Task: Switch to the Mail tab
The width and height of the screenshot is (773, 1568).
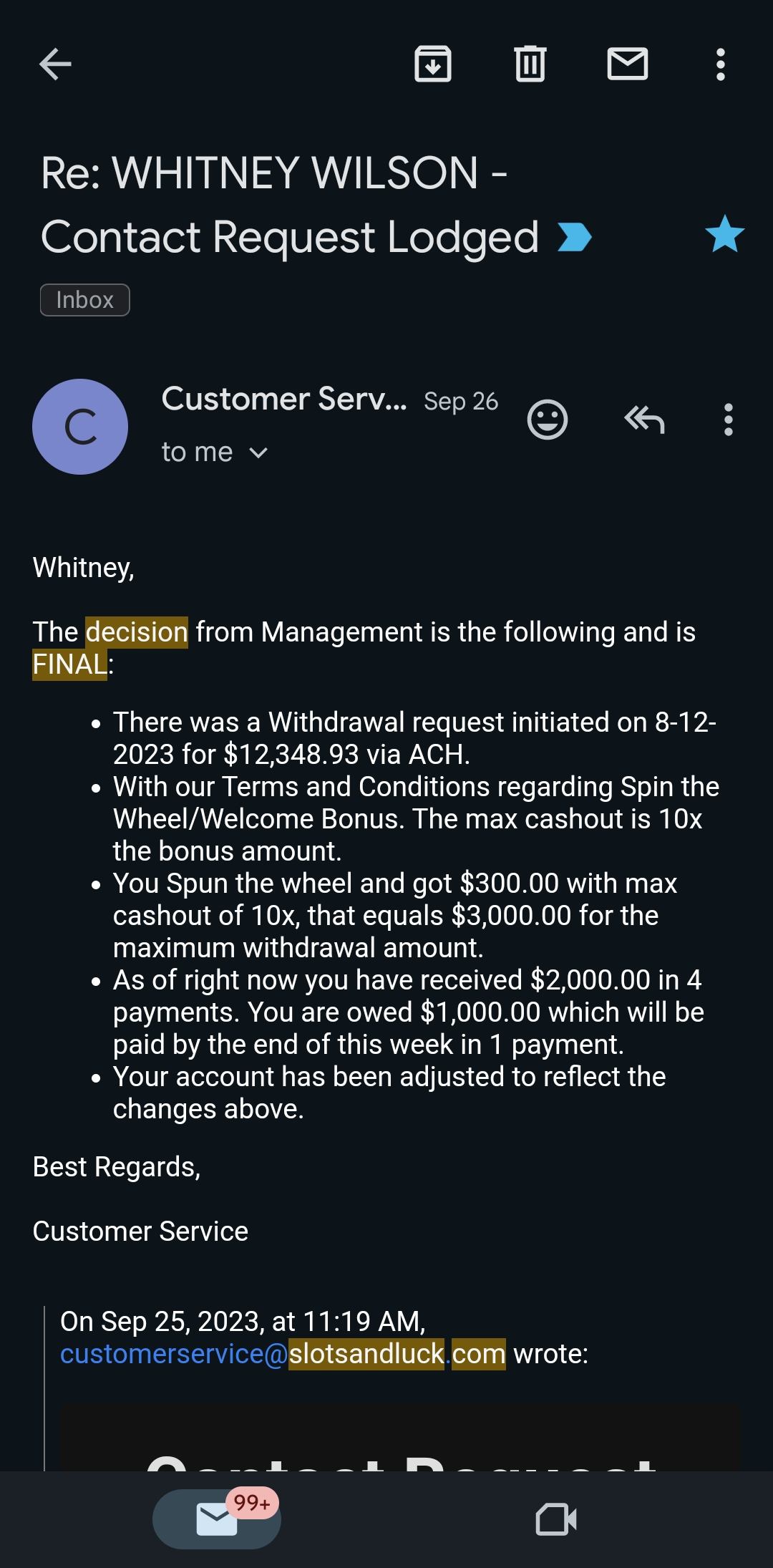Action: [x=217, y=1519]
